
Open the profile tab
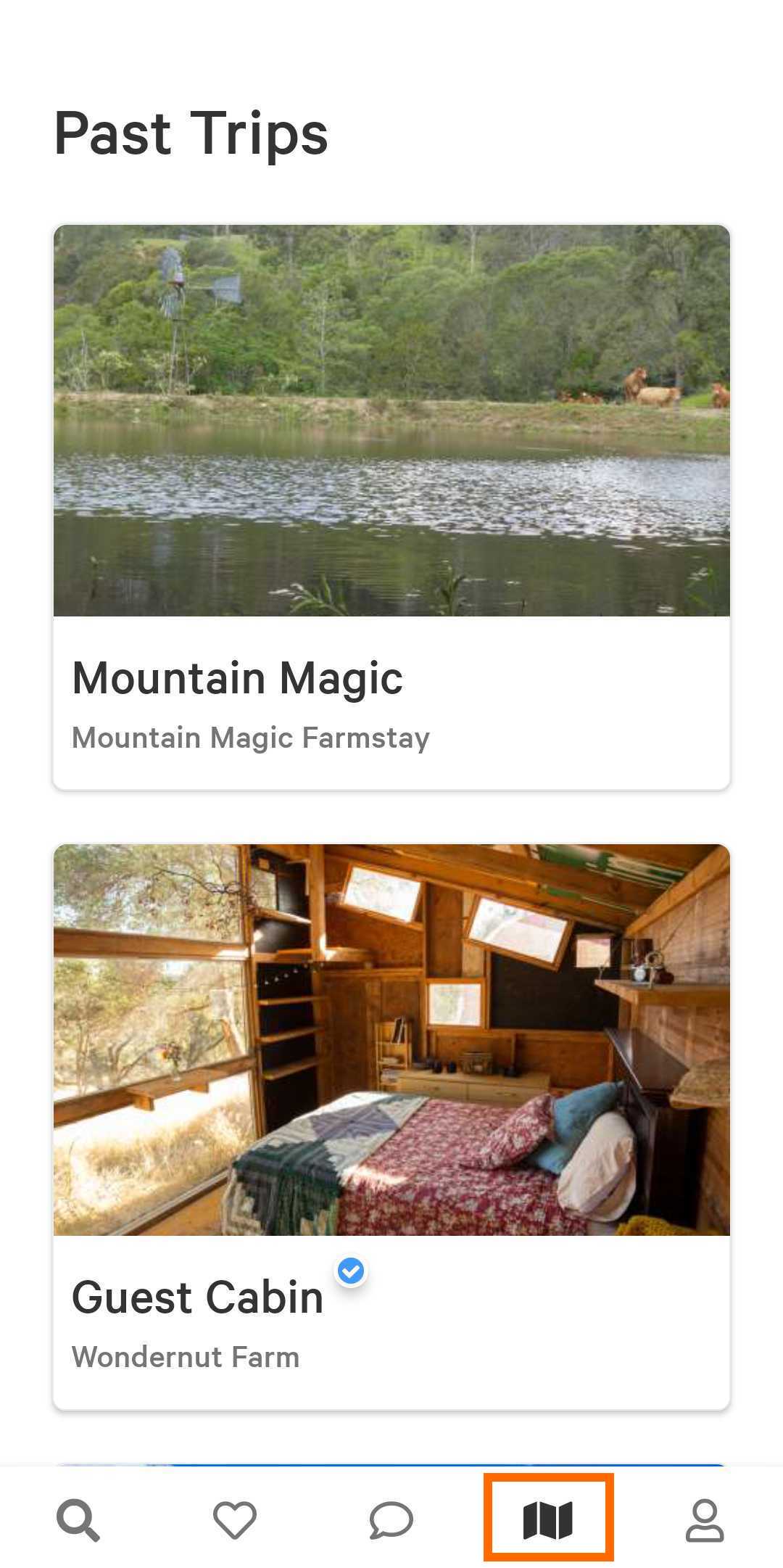(705, 1521)
